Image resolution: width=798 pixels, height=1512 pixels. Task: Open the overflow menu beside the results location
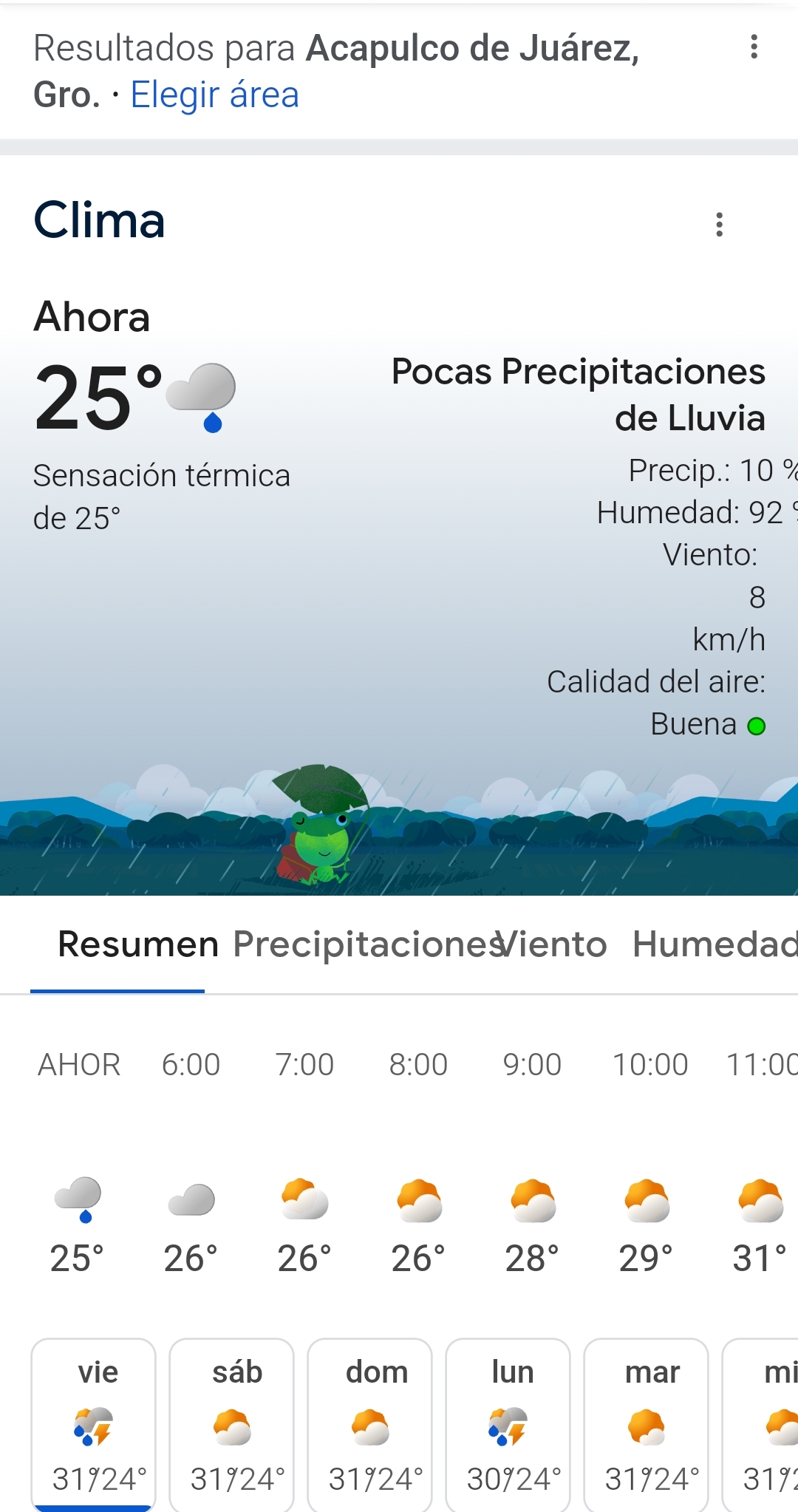[754, 47]
